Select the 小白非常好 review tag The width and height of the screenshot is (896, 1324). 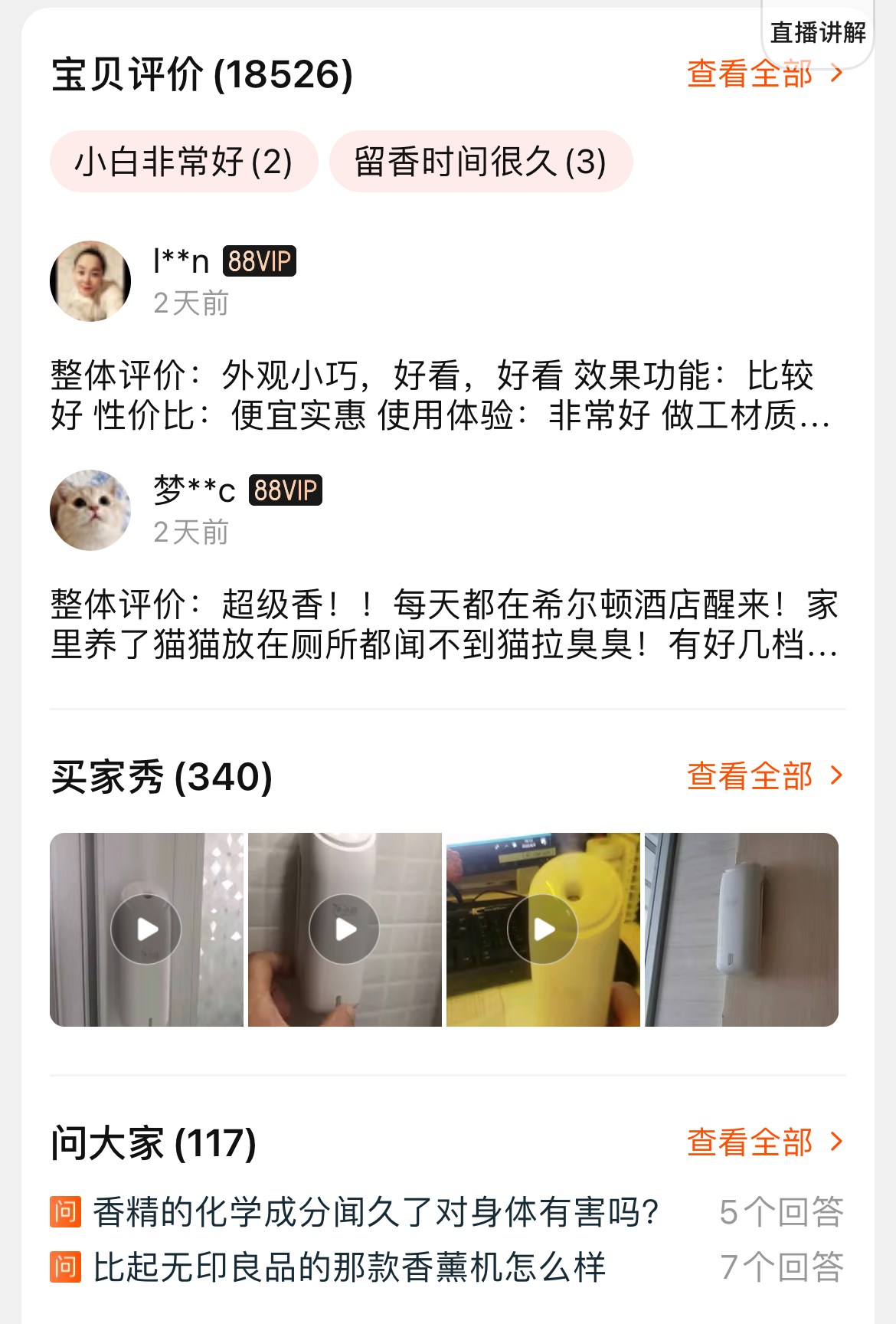coord(184,162)
